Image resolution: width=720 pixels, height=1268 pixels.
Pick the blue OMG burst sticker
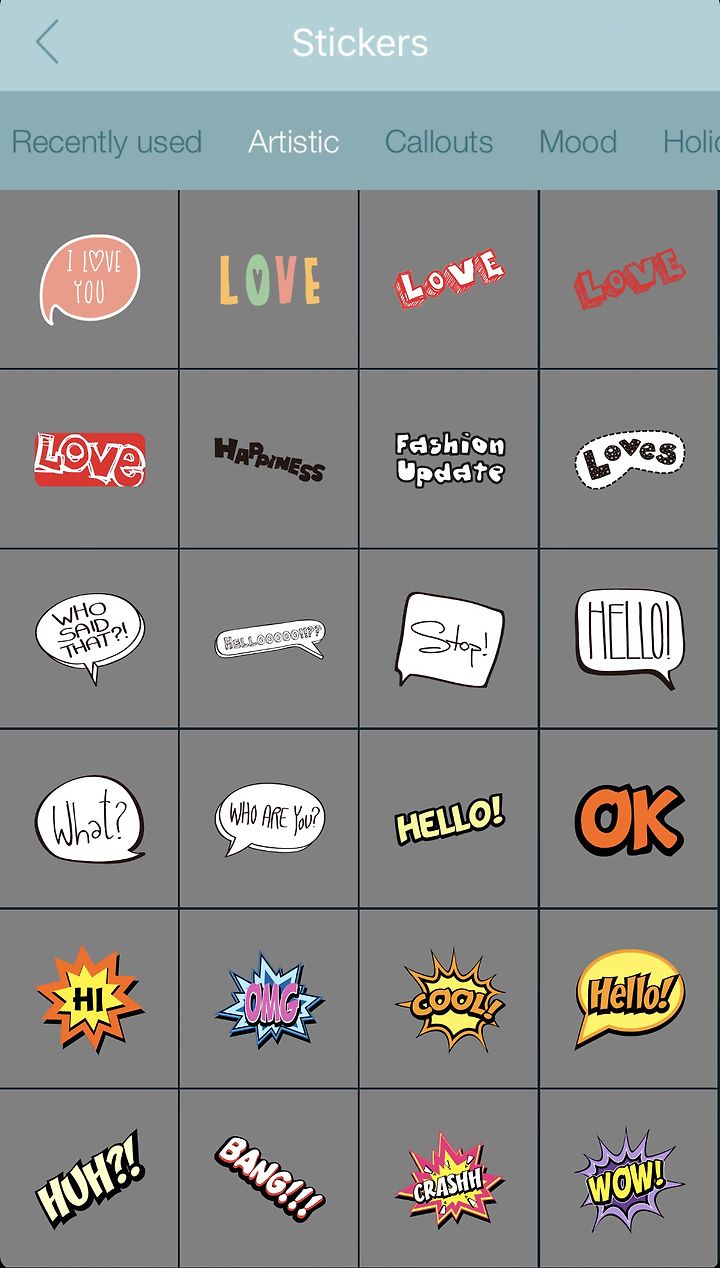coord(269,998)
